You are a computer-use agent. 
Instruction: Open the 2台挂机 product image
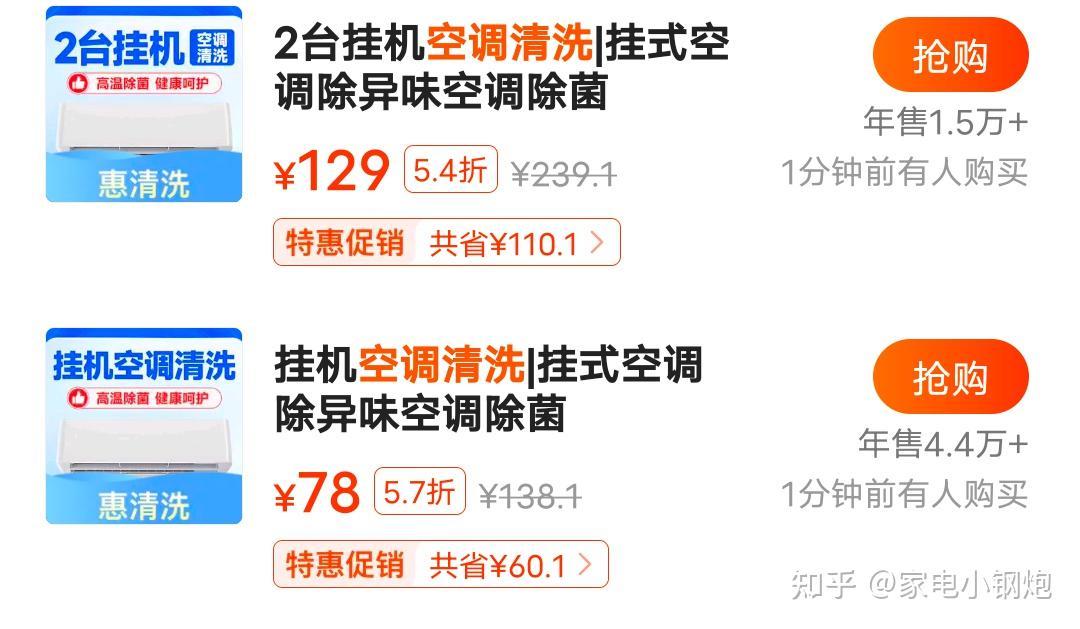coord(144,104)
